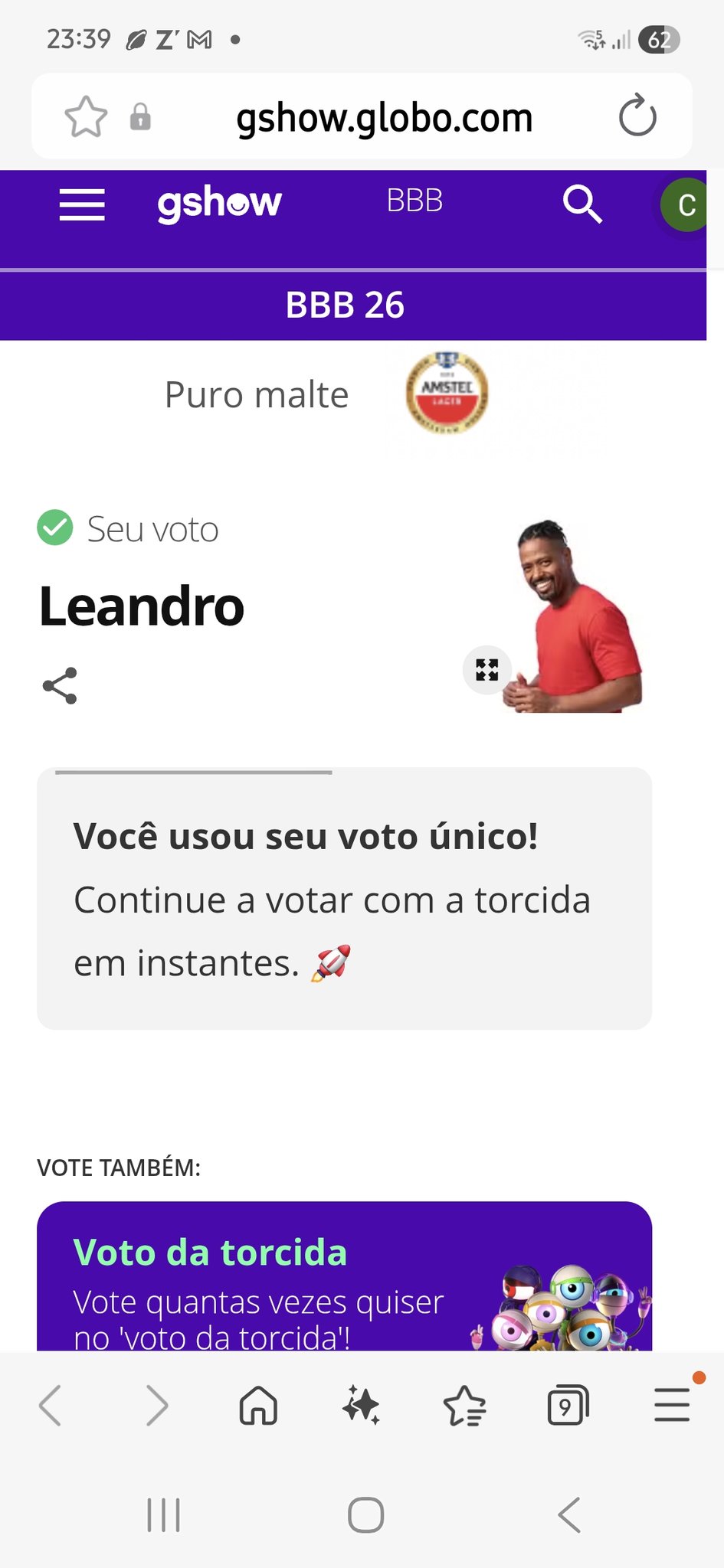The width and height of the screenshot is (724, 1568).
Task: Search the gshow site
Action: pyautogui.click(x=582, y=204)
